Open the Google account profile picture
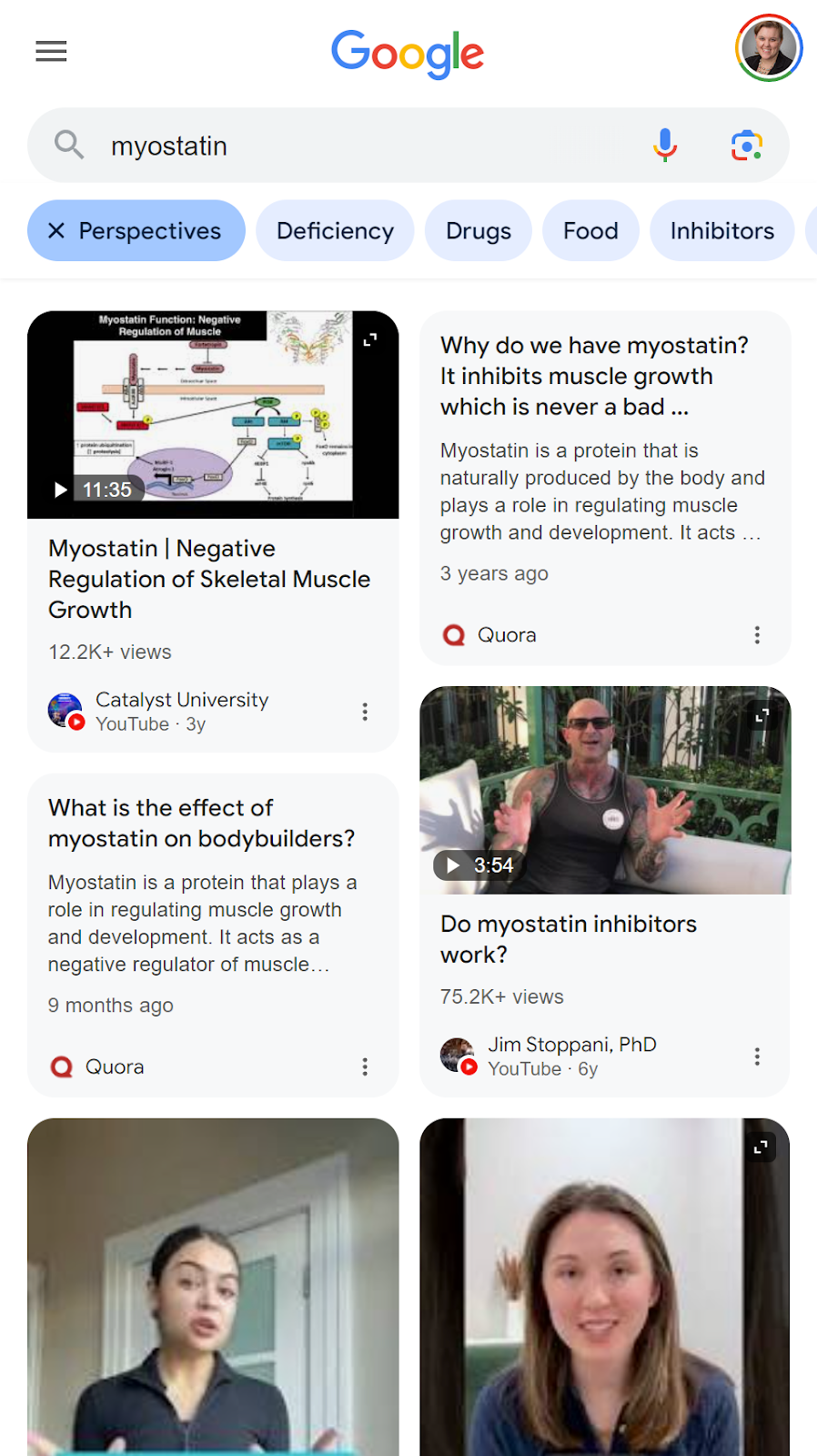 click(x=769, y=48)
